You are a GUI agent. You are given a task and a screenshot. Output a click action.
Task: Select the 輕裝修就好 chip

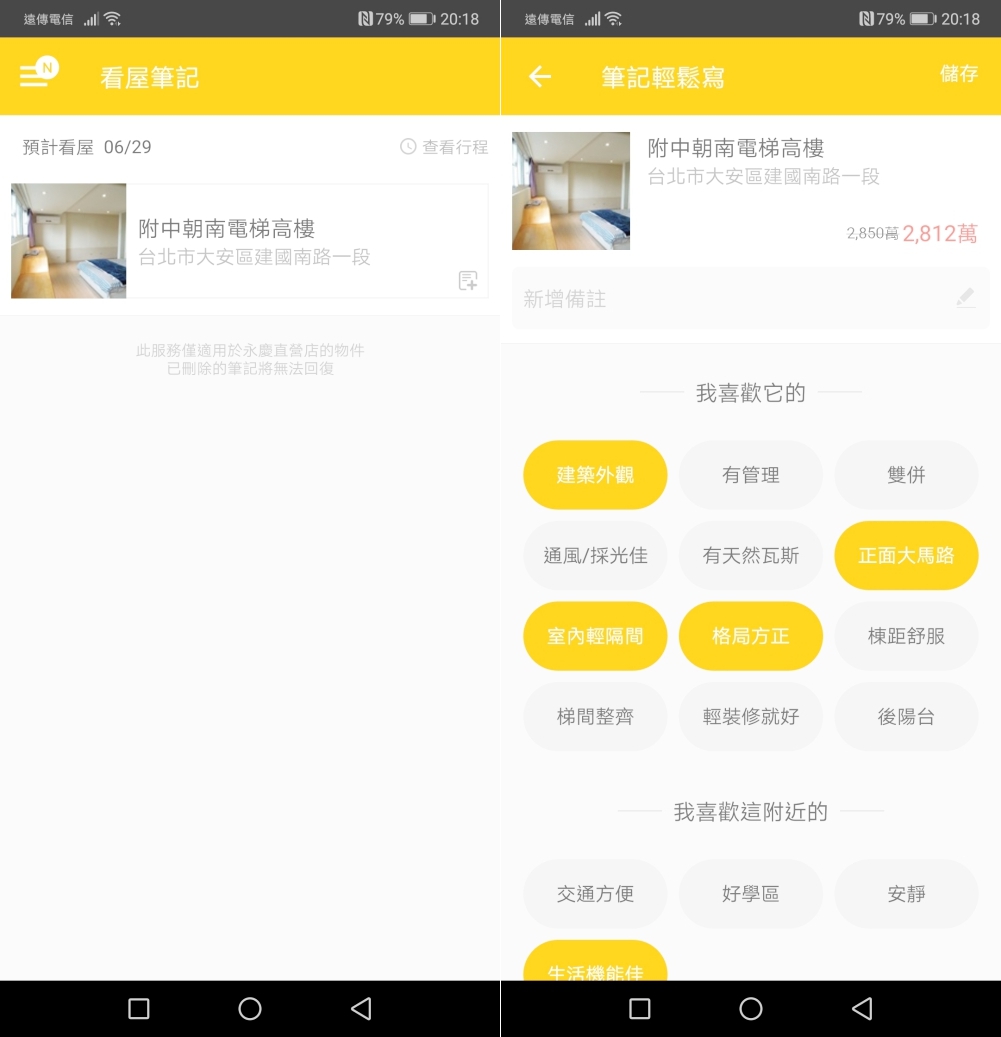pos(750,717)
